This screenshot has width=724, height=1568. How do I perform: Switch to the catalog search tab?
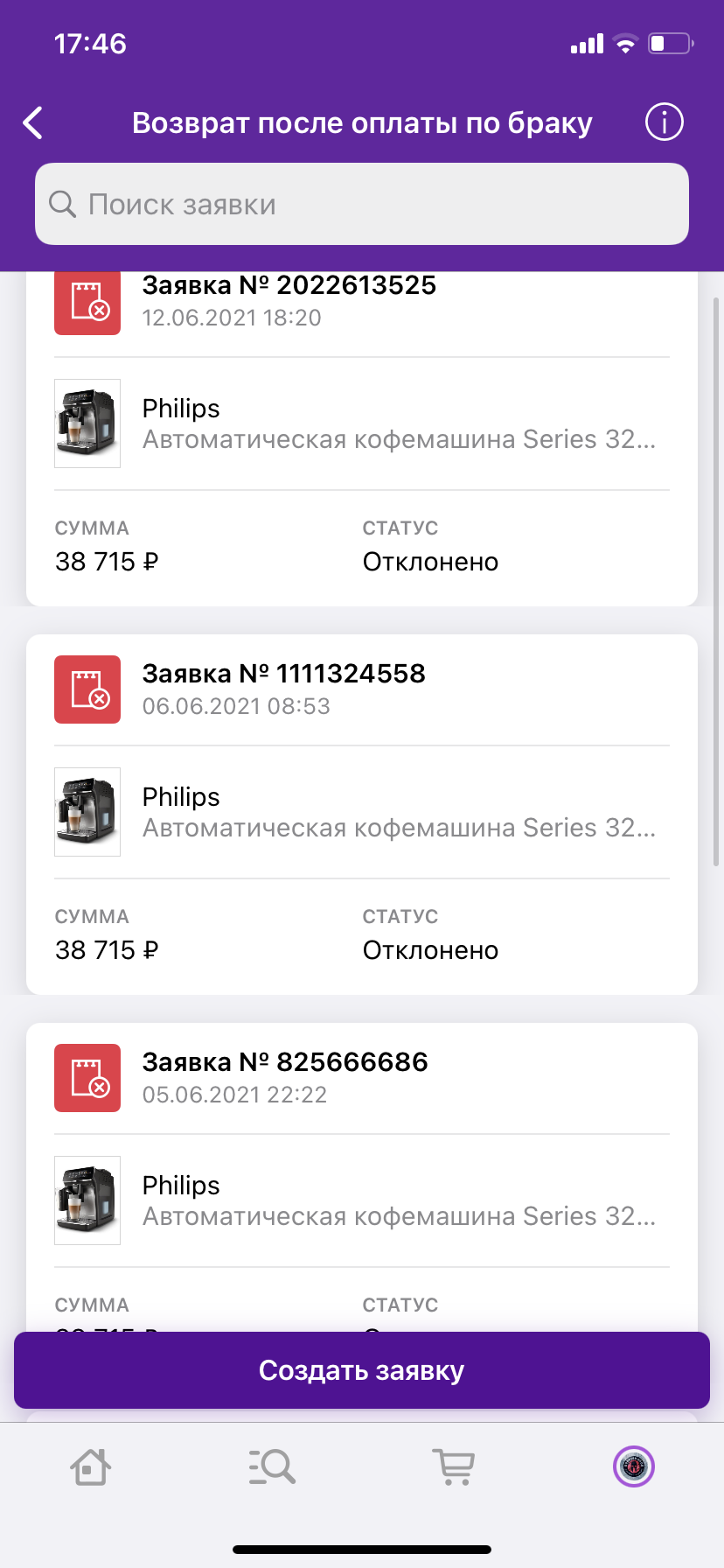click(x=272, y=1466)
